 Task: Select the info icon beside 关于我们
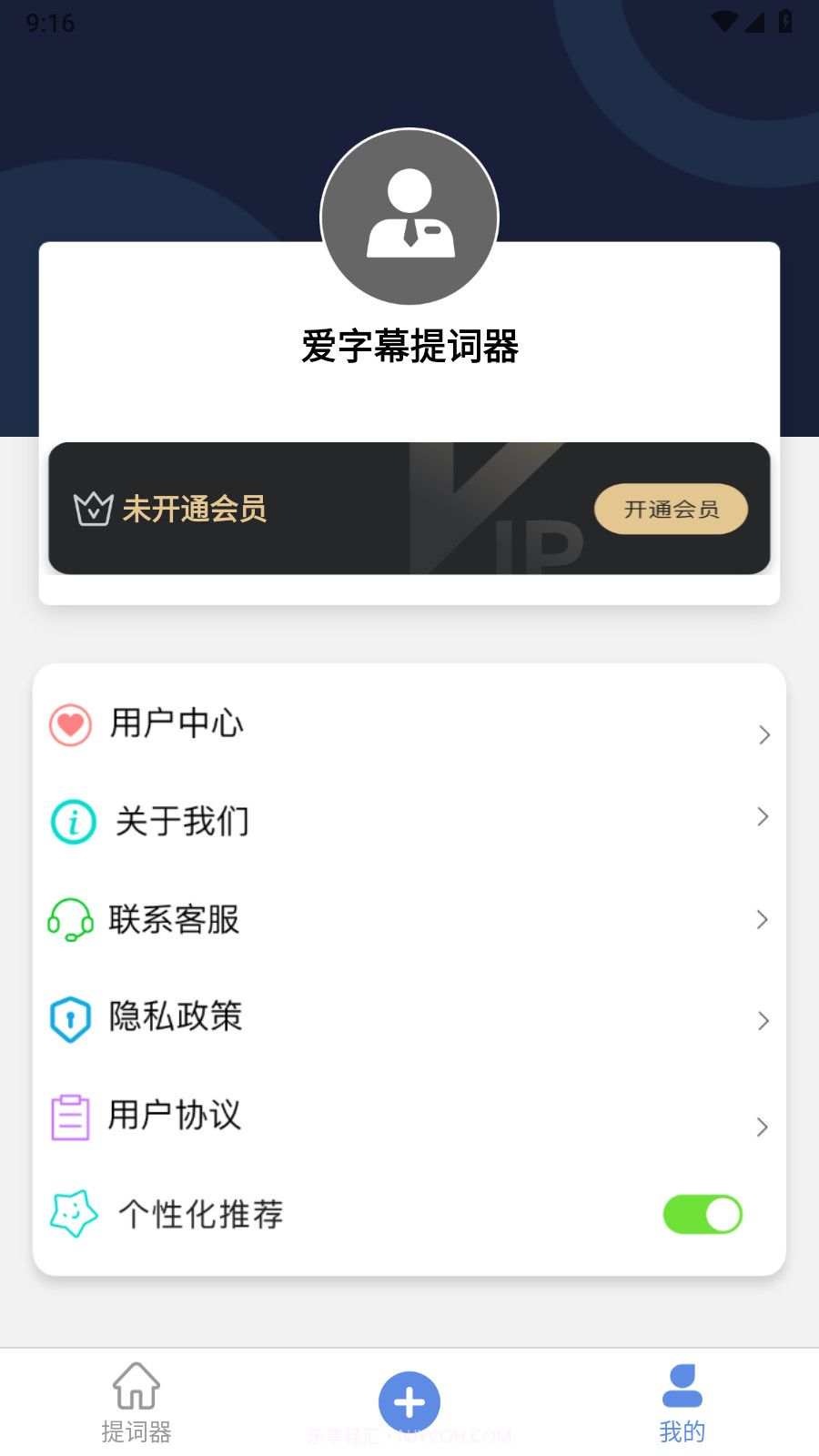point(71,822)
